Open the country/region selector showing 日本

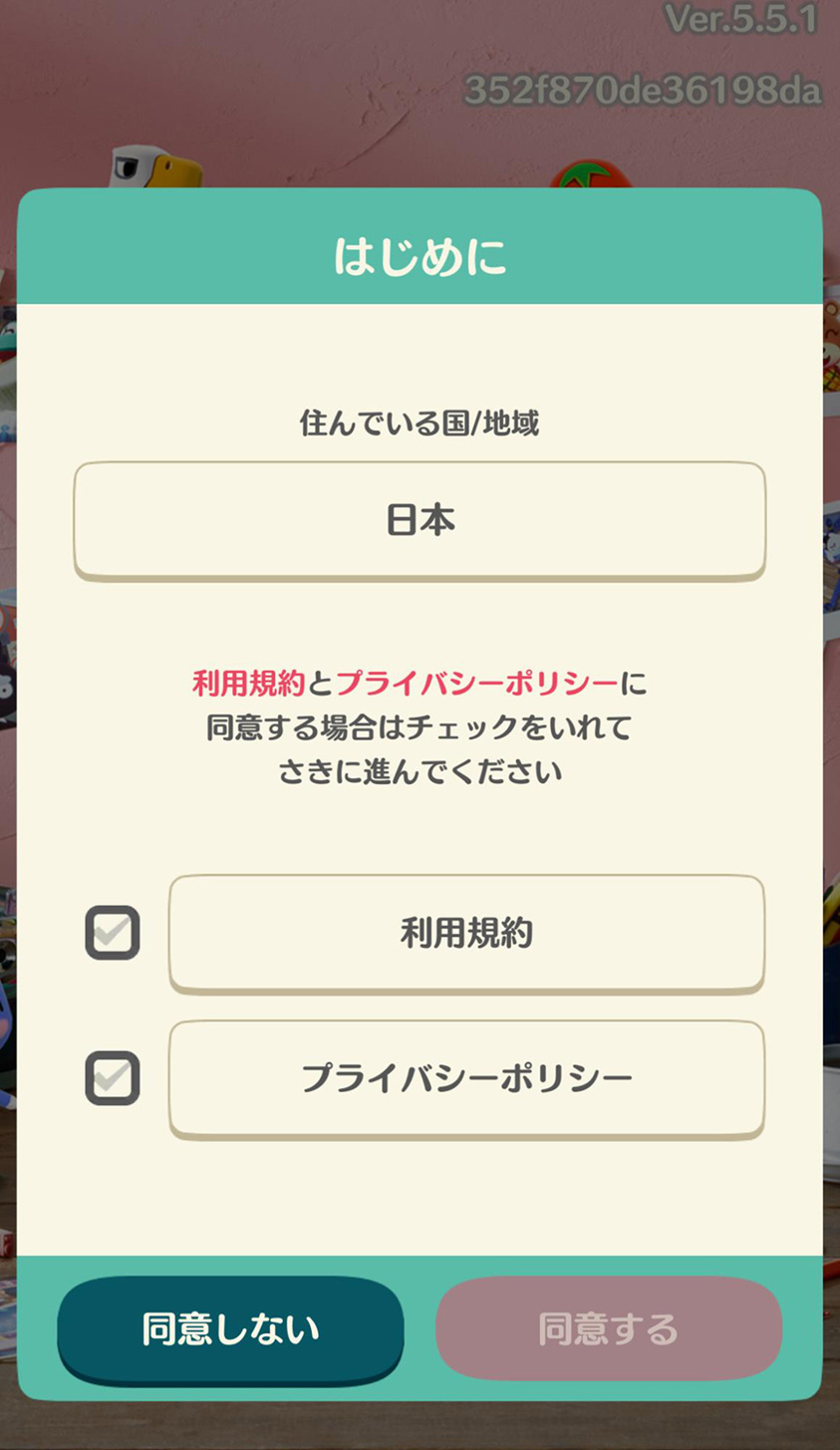coord(420,520)
